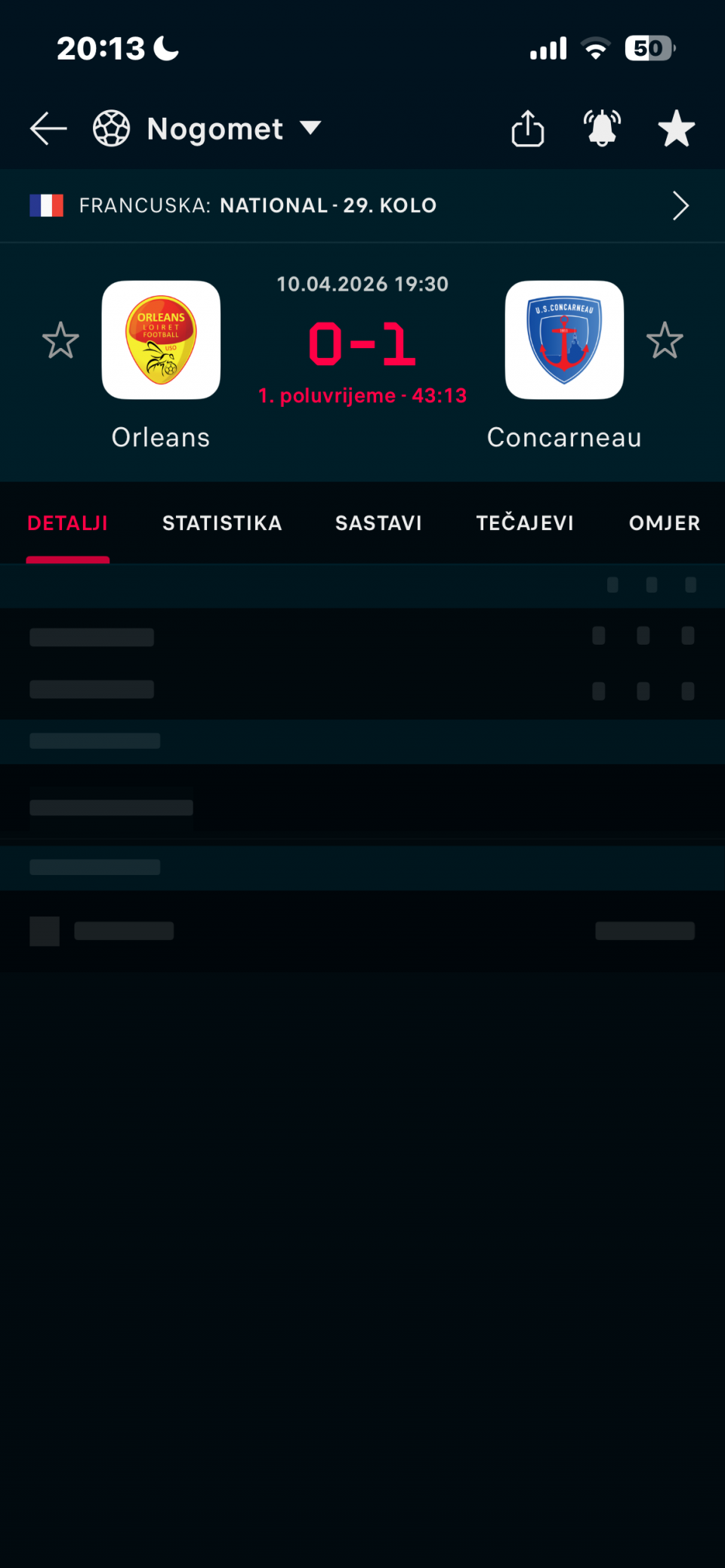Toggle the match favorite star
The height and width of the screenshot is (1568, 725).
point(676,128)
